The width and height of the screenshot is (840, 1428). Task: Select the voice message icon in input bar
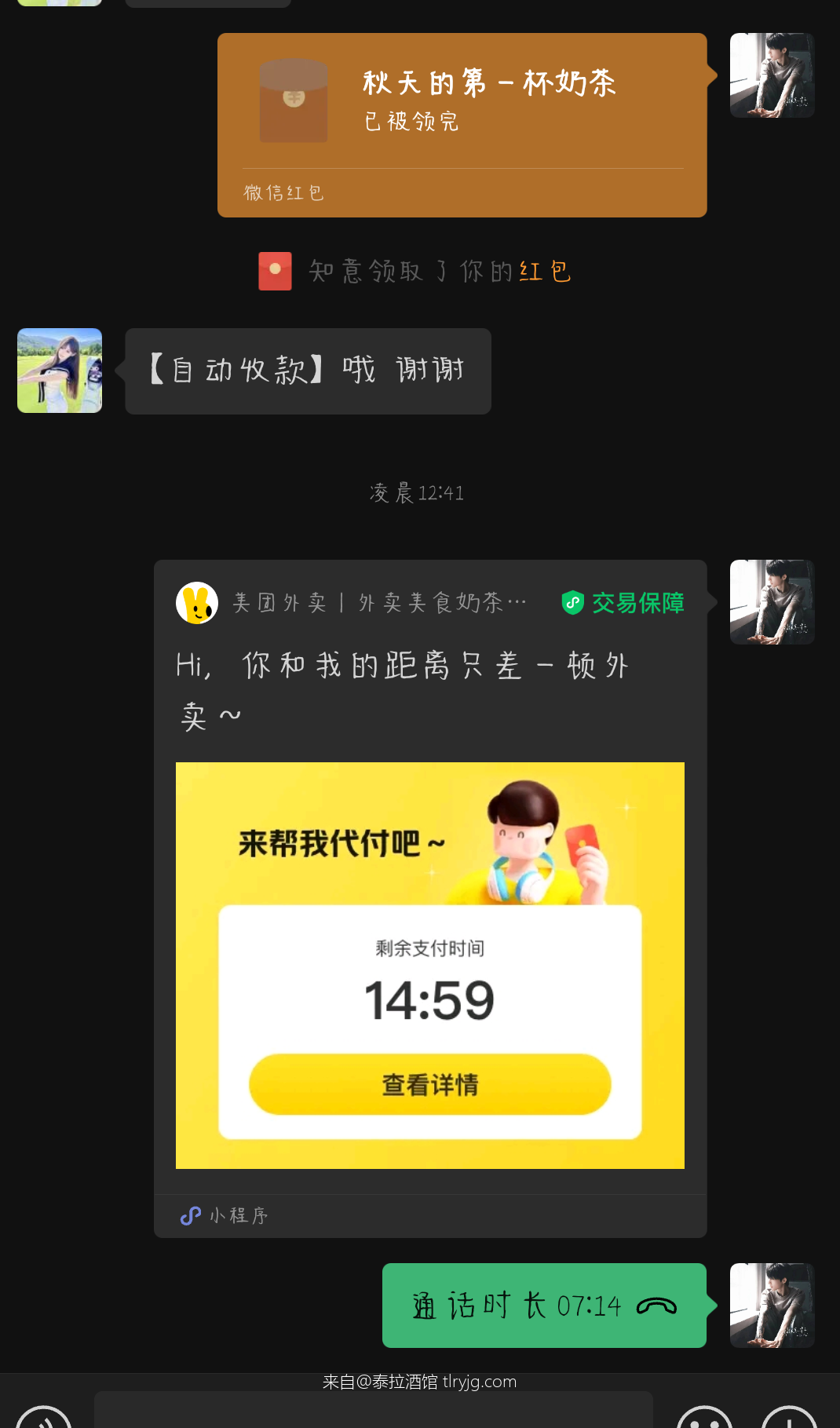[x=45, y=1417]
